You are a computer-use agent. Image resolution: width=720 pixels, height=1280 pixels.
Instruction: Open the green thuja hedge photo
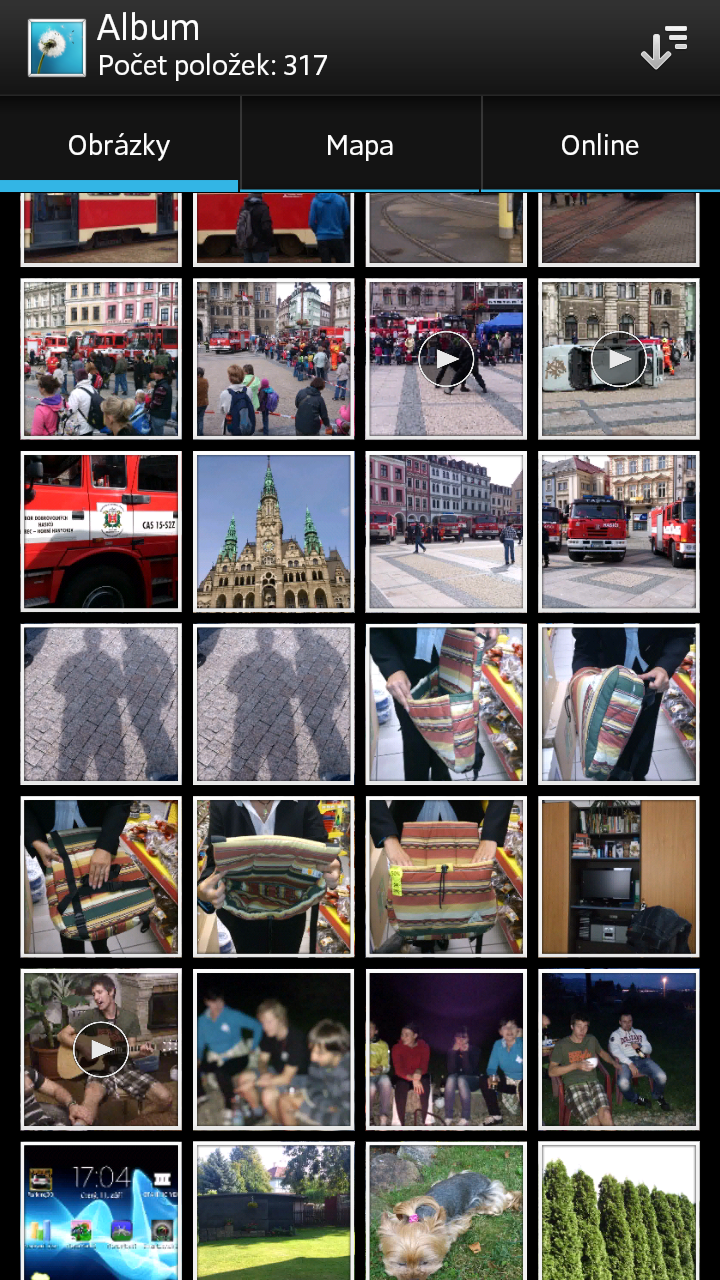[619, 1212]
